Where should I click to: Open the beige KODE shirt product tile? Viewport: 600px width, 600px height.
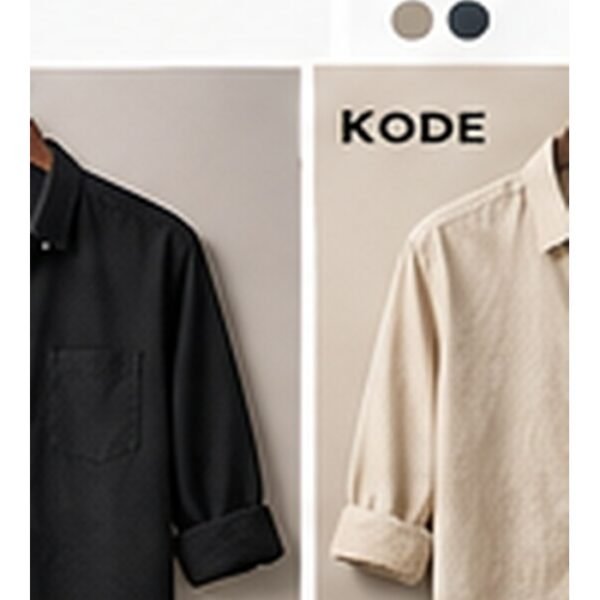point(441,334)
